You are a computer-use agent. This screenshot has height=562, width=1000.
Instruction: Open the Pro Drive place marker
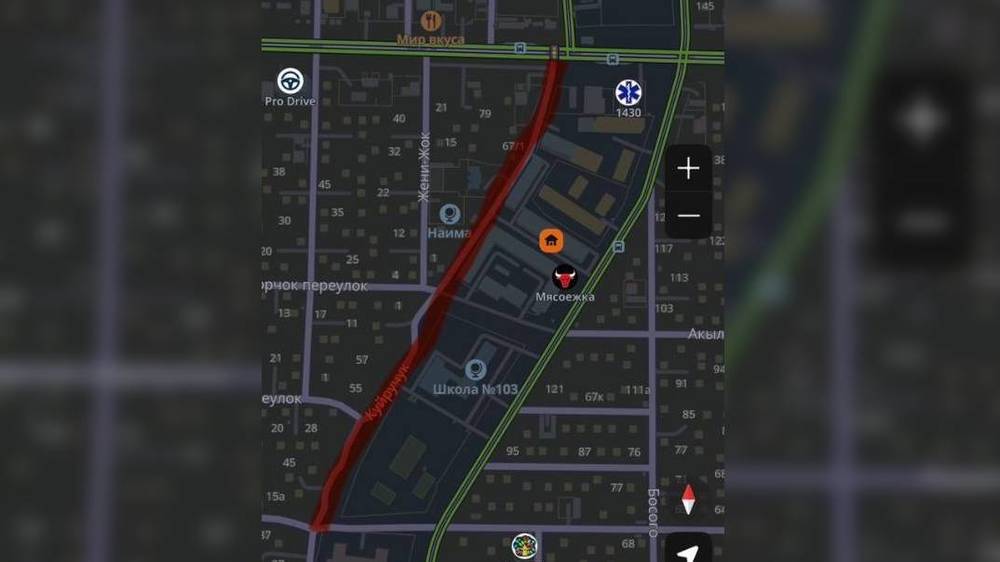click(x=290, y=81)
